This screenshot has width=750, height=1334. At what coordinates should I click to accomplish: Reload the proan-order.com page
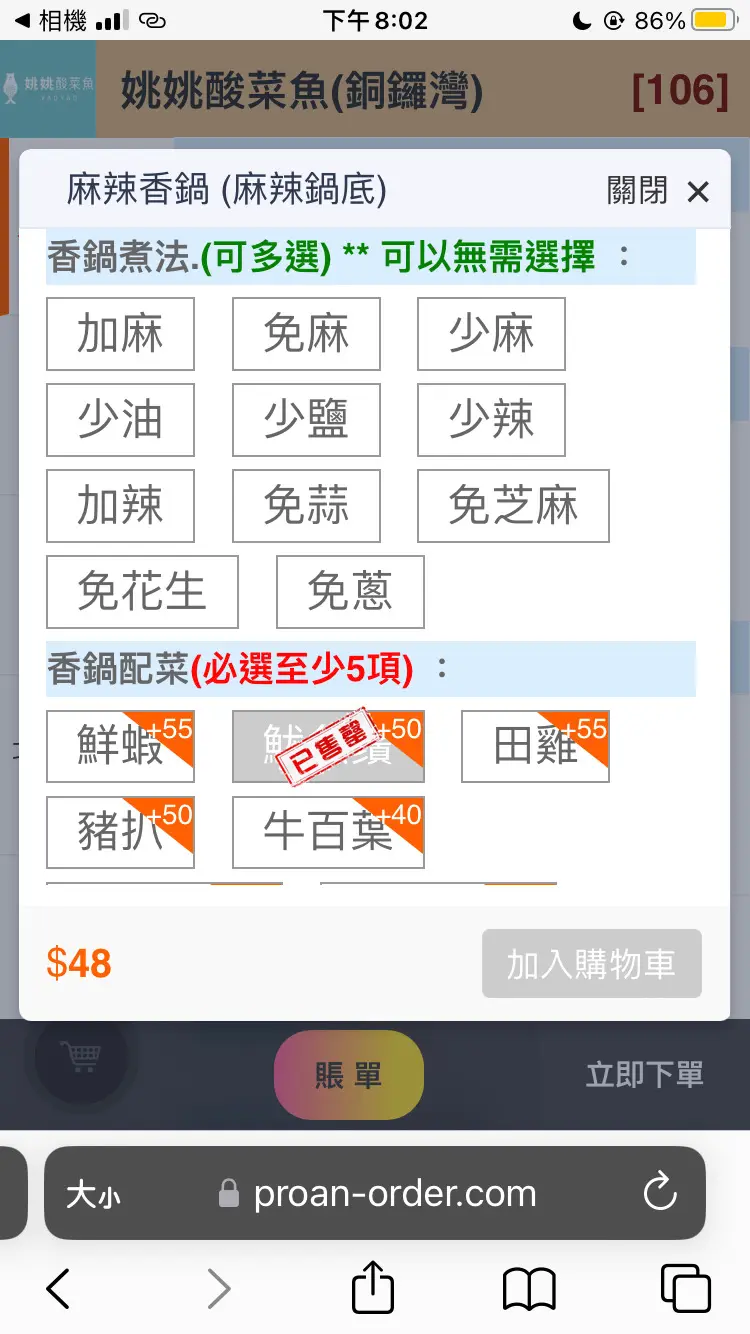[x=660, y=1193]
